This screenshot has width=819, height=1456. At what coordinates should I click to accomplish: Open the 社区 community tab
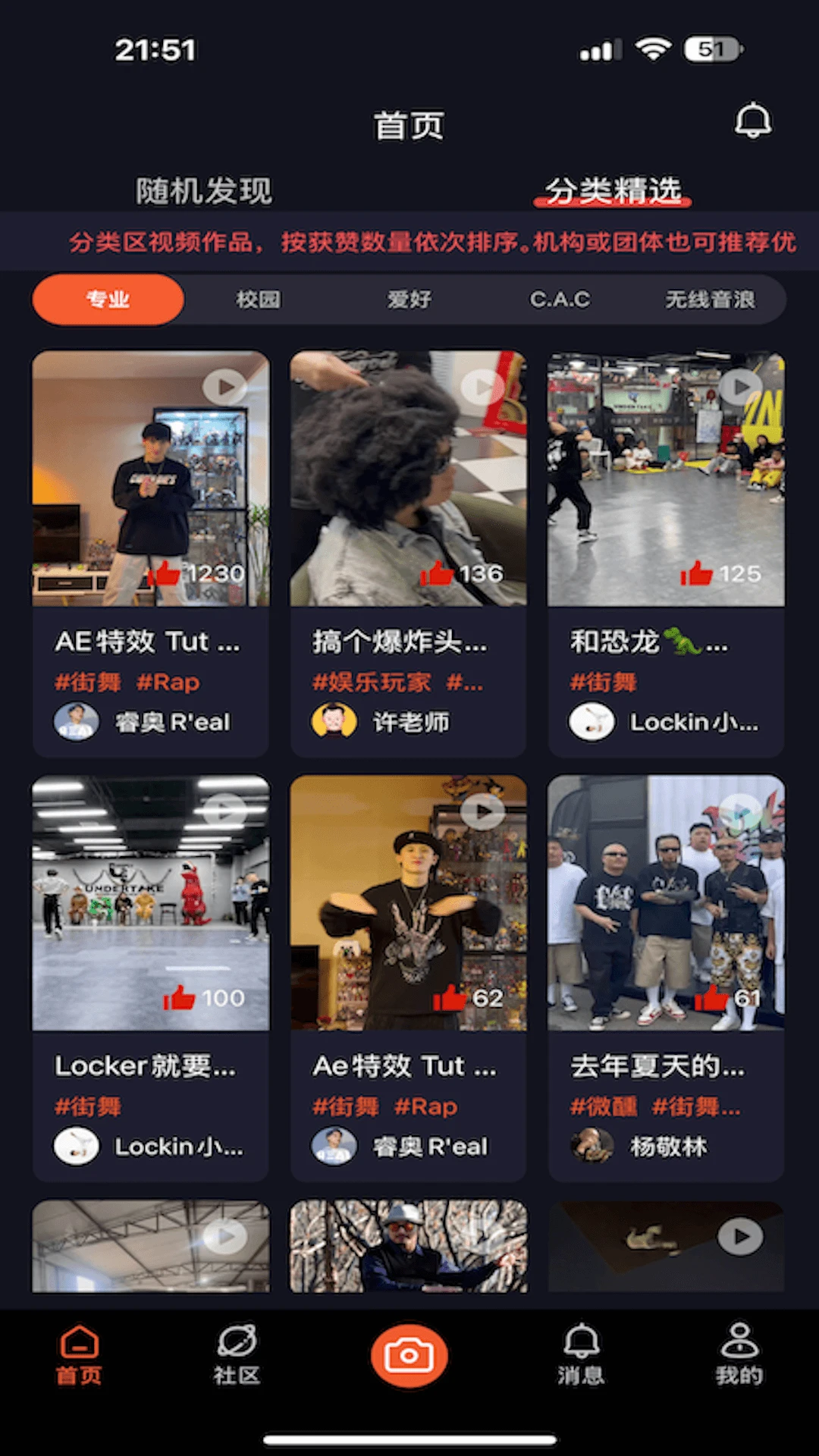pos(237,1354)
